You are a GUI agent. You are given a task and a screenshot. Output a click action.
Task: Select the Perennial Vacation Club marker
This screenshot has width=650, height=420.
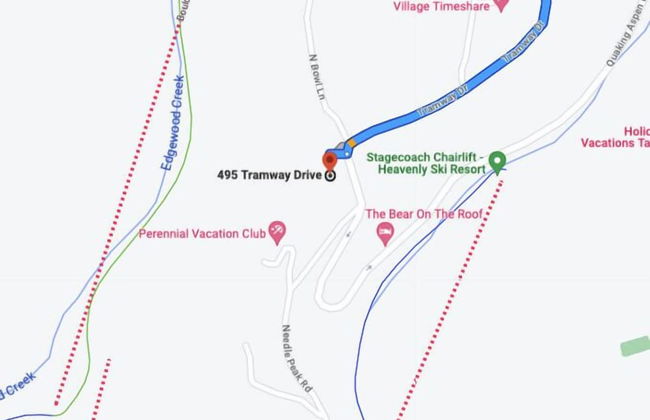(279, 233)
